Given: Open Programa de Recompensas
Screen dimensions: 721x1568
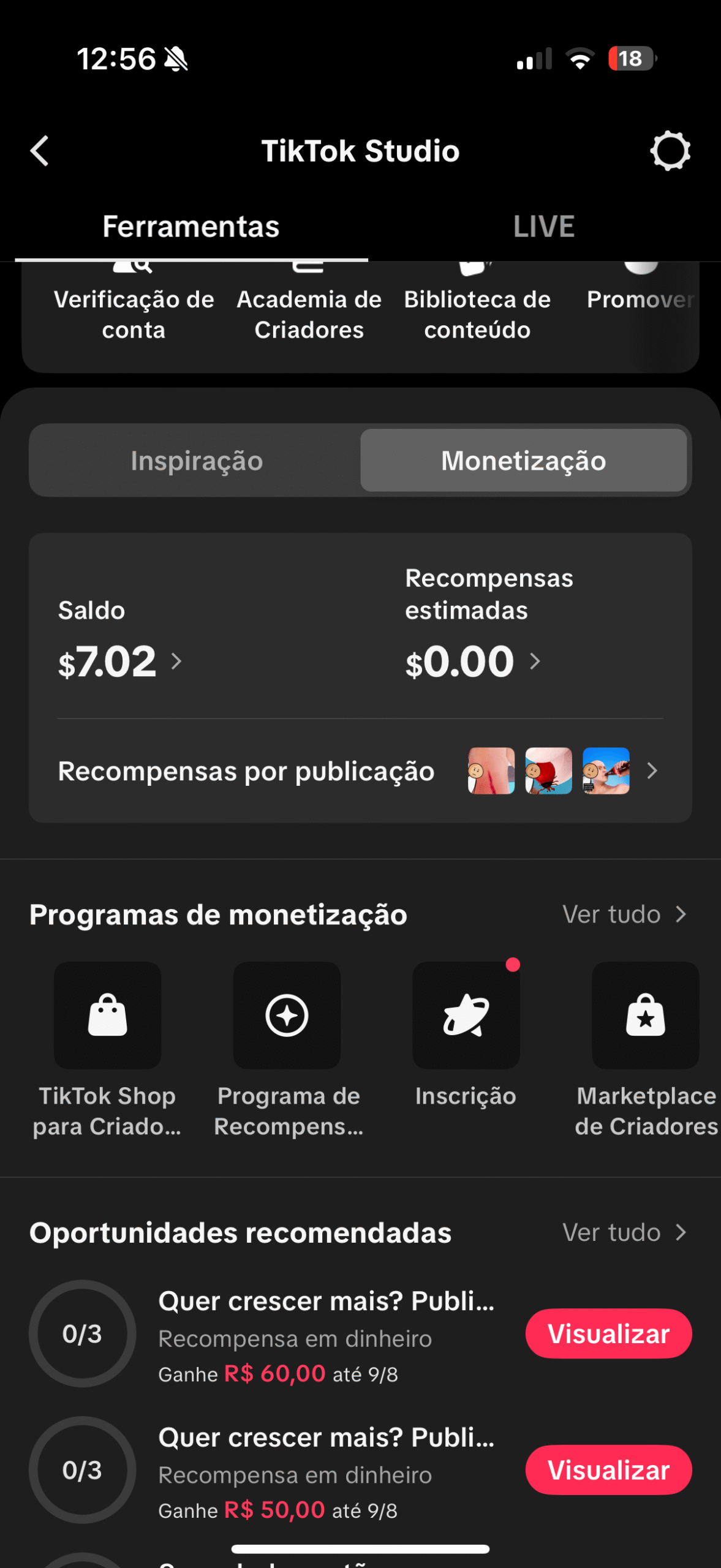Looking at the screenshot, I should pyautogui.click(x=287, y=1016).
